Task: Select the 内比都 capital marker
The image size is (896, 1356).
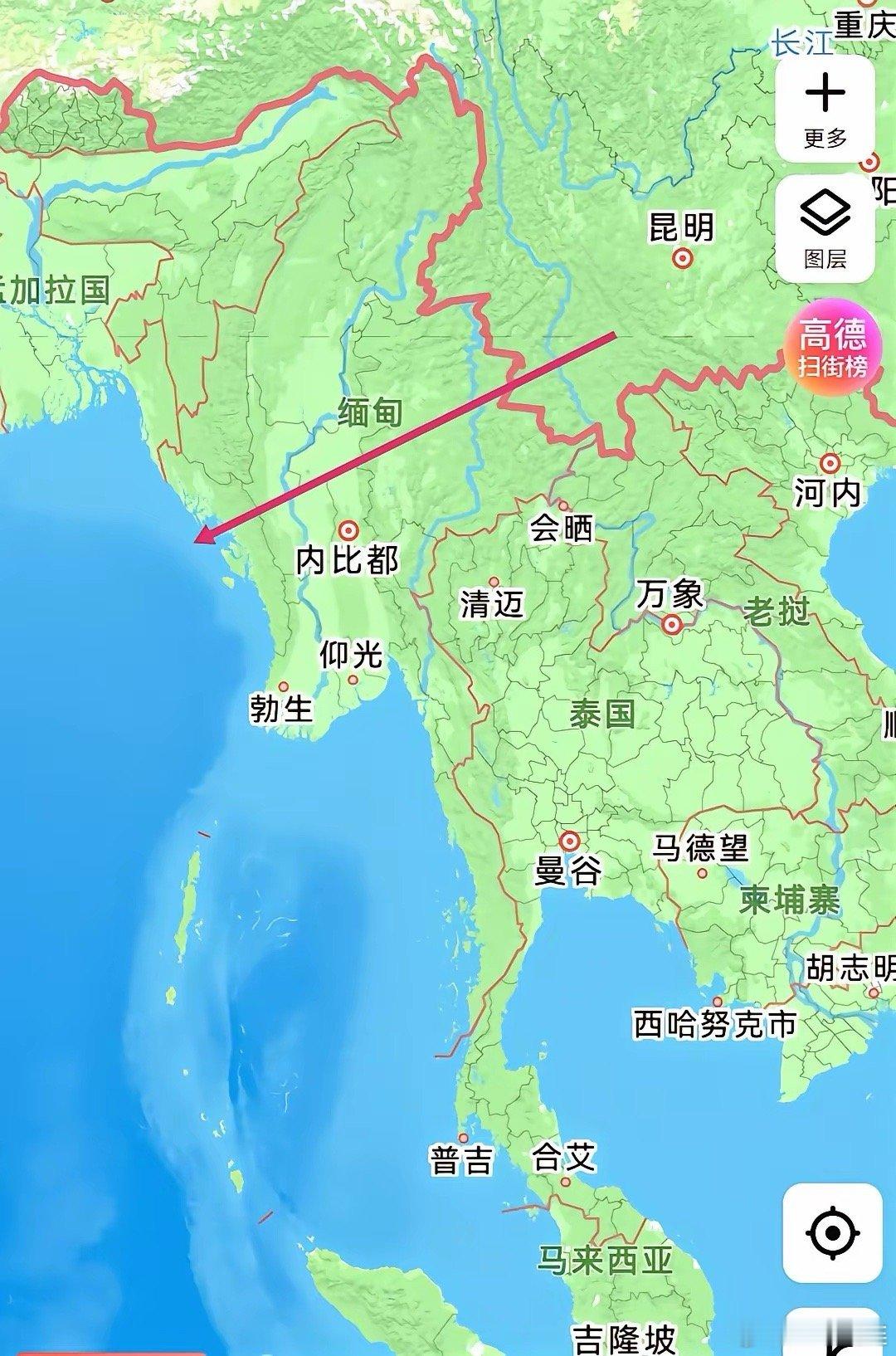Action: click(348, 529)
